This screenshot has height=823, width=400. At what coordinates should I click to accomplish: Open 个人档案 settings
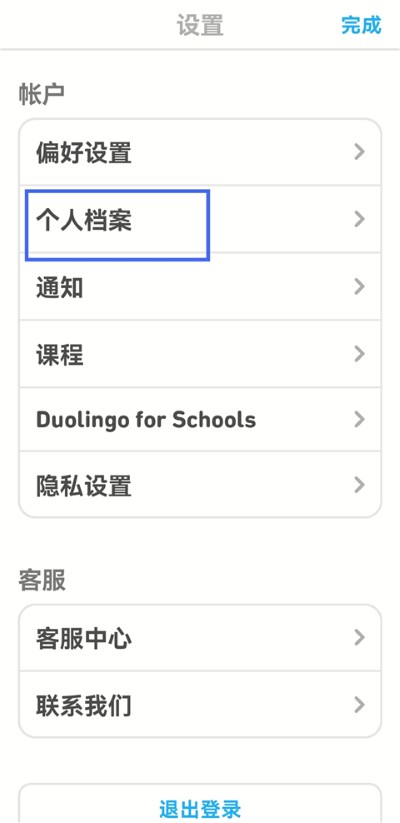pyautogui.click(x=200, y=219)
